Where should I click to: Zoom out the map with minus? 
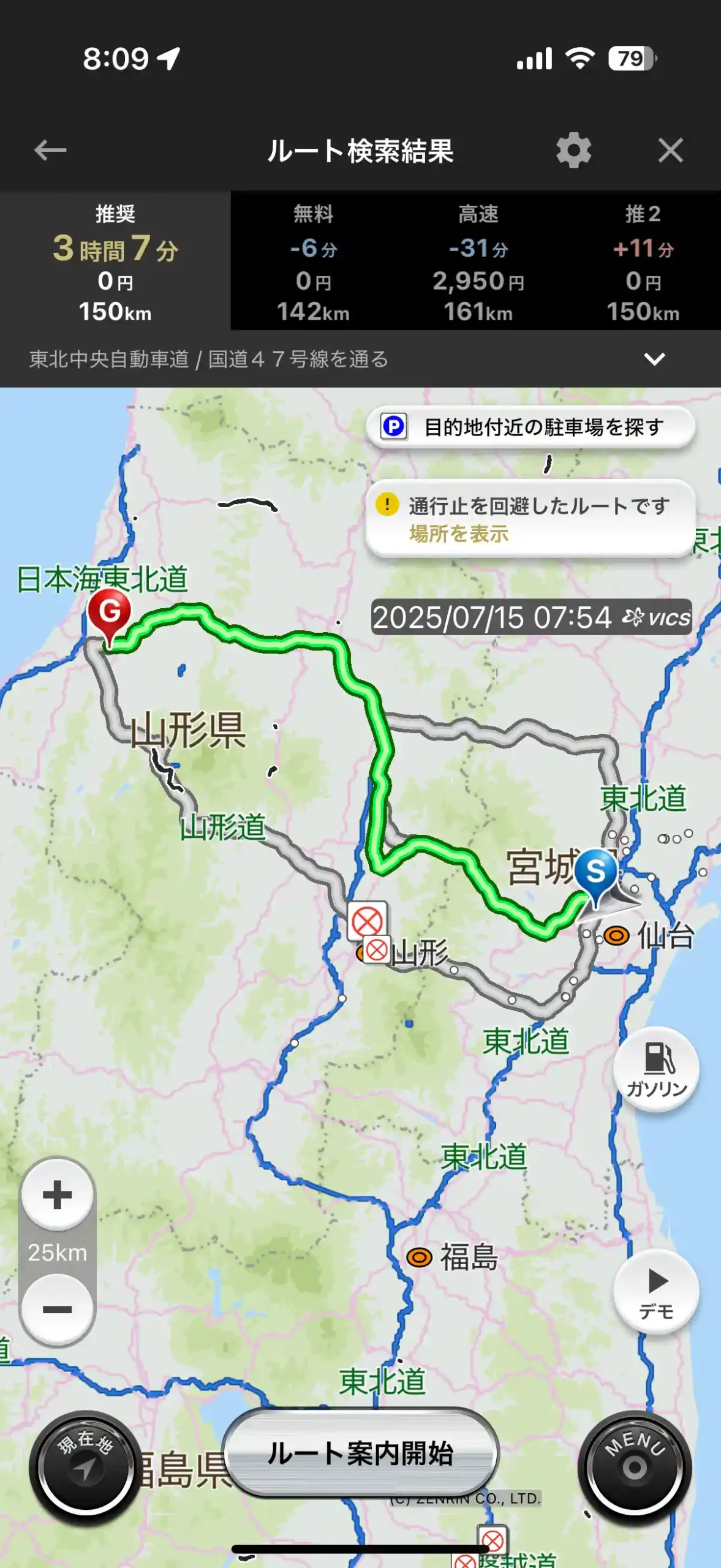[58, 1309]
